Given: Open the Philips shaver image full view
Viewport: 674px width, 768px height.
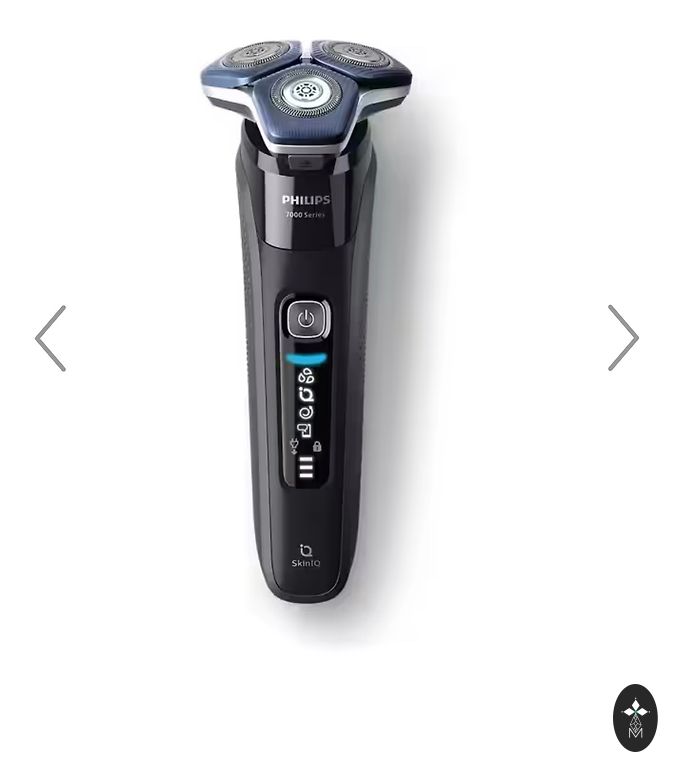Looking at the screenshot, I should pos(306,330).
